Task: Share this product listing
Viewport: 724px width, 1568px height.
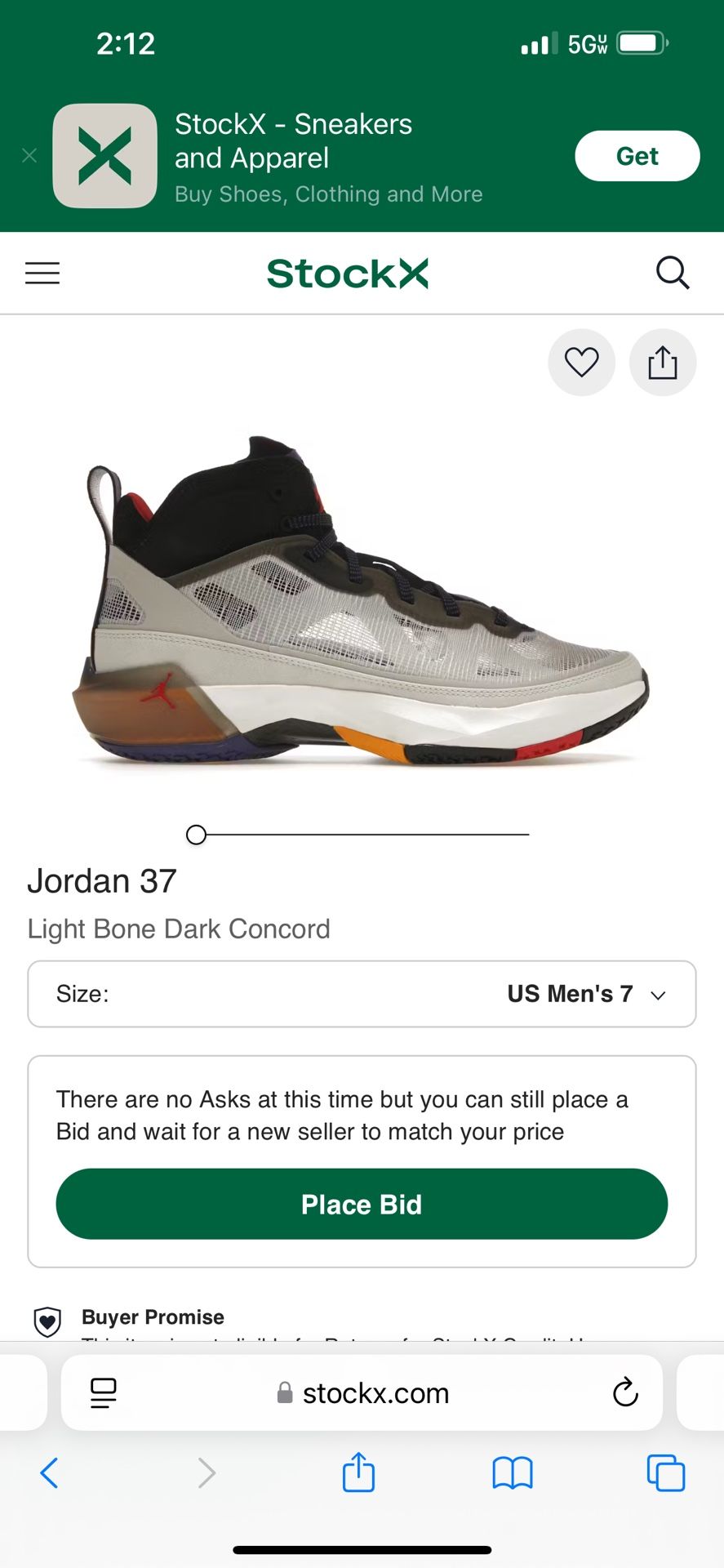Action: (x=663, y=363)
